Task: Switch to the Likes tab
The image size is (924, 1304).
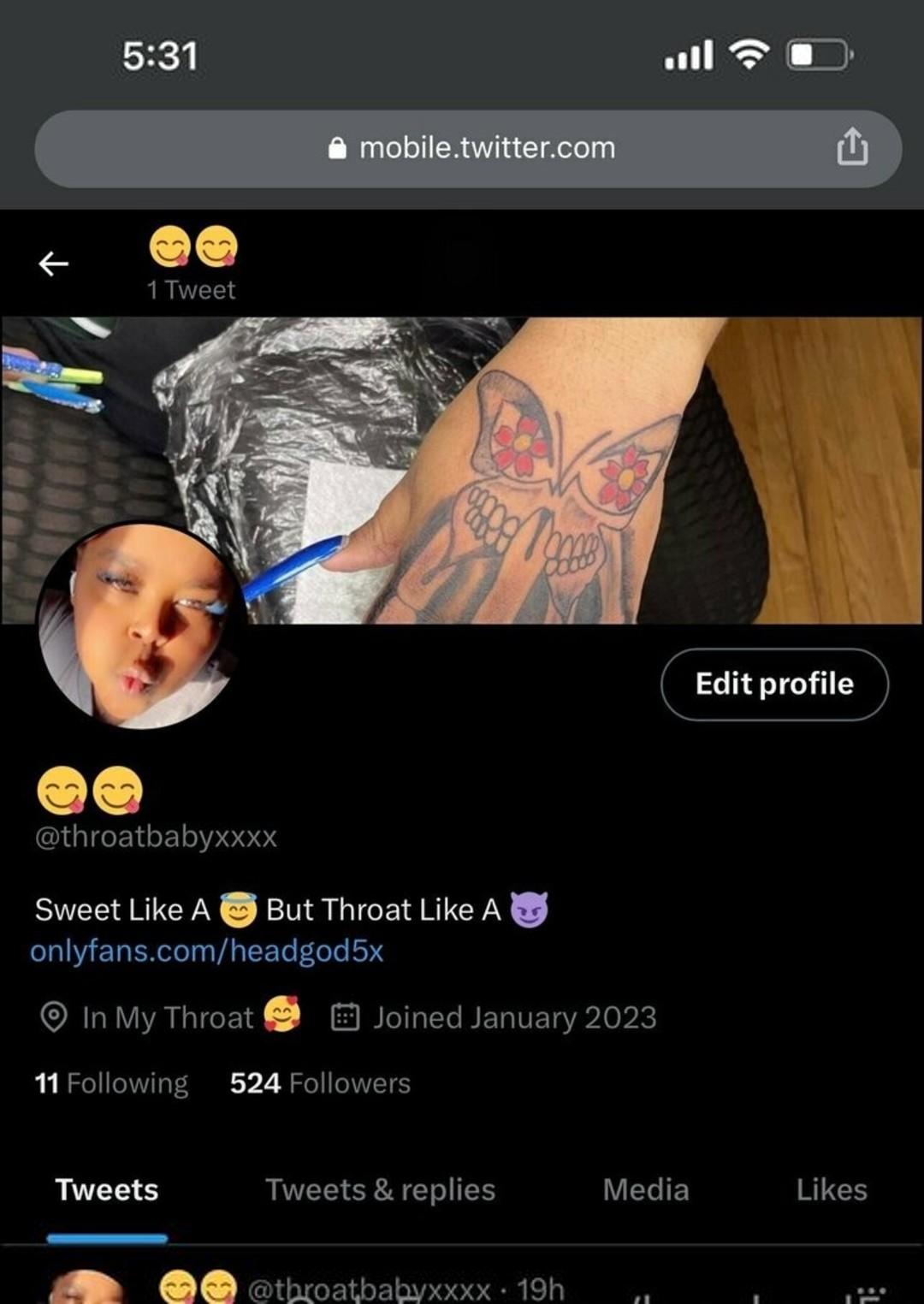Action: tap(831, 1189)
